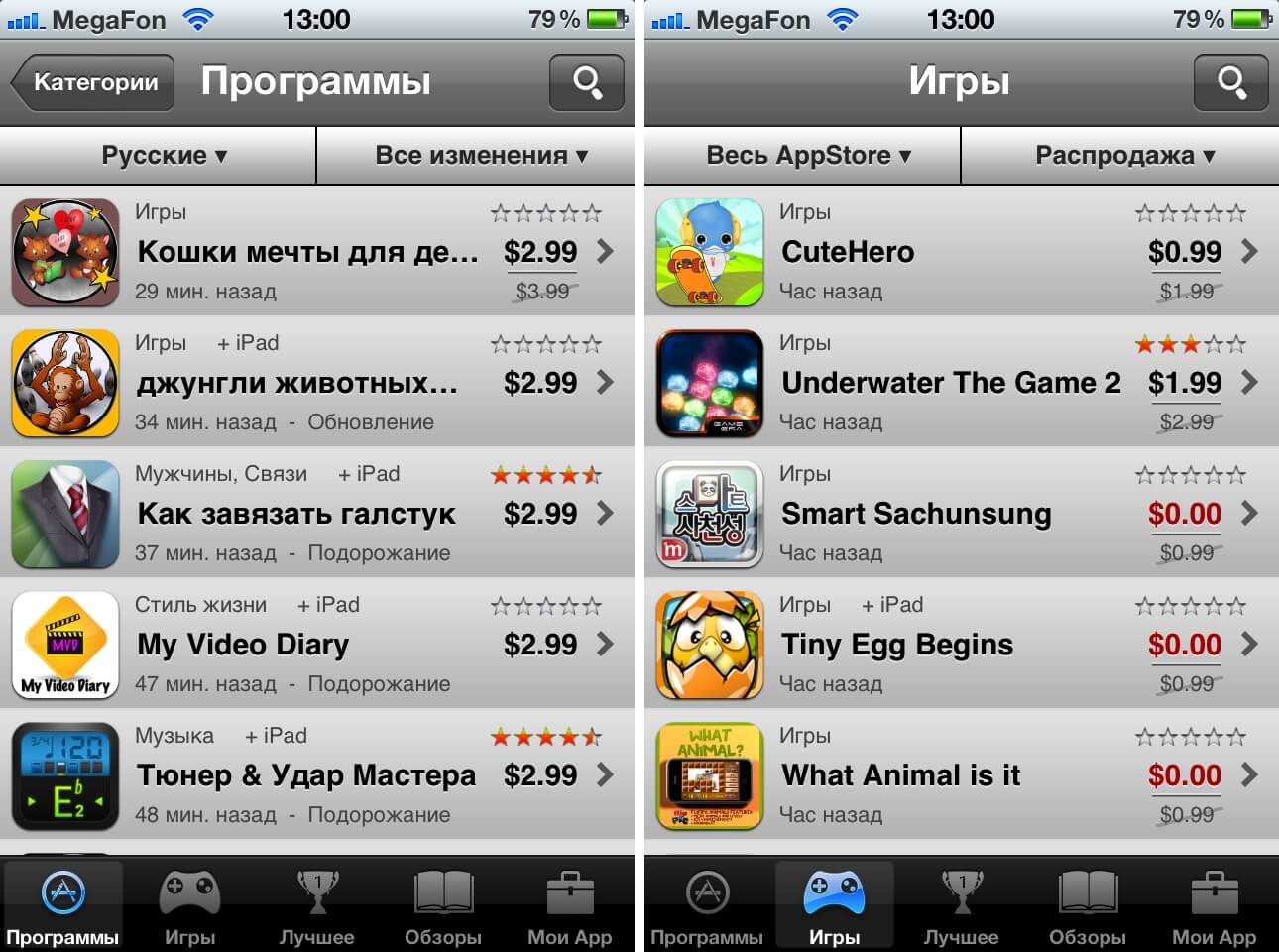Screen dimensions: 1279x952
Task: Open search on the Программы screen
Action: [x=587, y=82]
